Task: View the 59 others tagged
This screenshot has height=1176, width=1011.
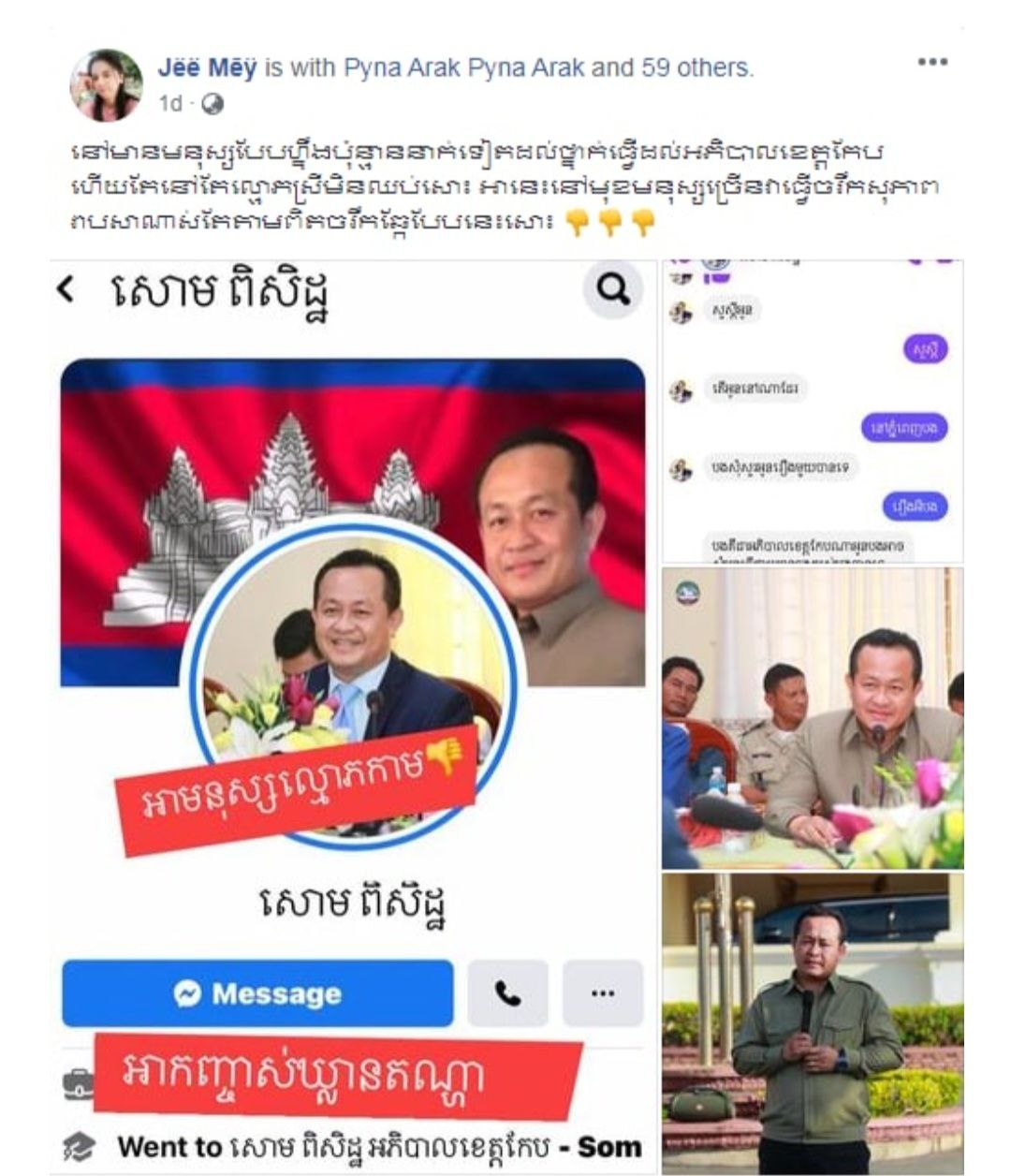Action: click(x=696, y=67)
